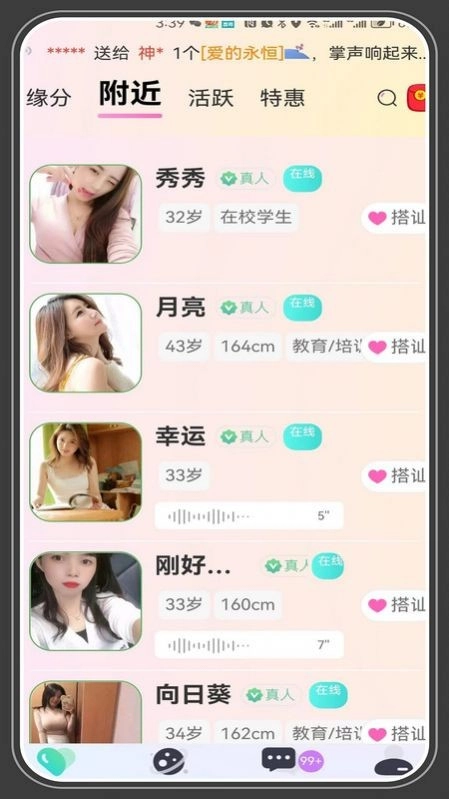449x799 pixels.
Task: Open 秀秀's profile photo
Action: (86, 214)
